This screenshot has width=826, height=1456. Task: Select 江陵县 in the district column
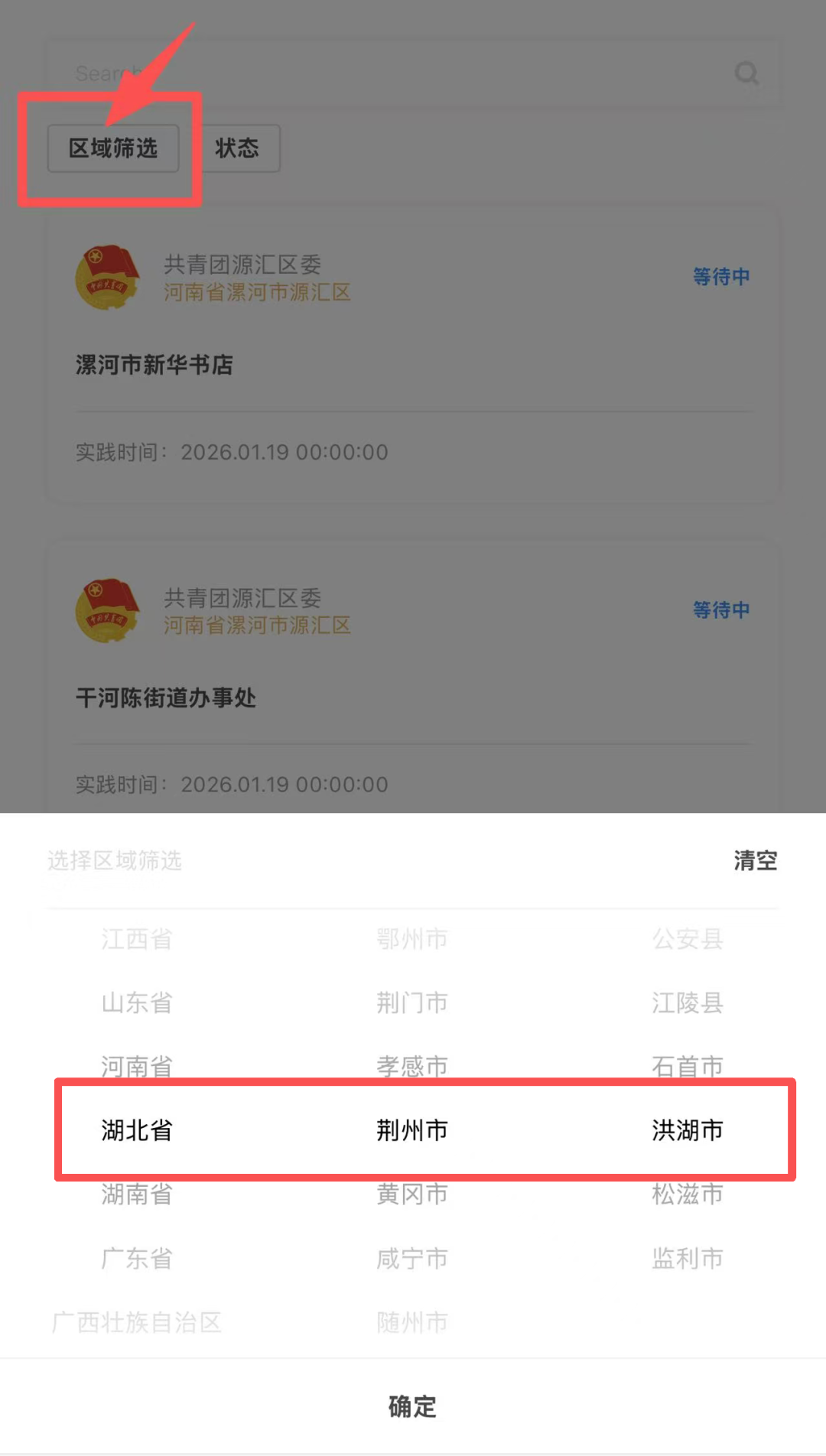(x=687, y=1002)
